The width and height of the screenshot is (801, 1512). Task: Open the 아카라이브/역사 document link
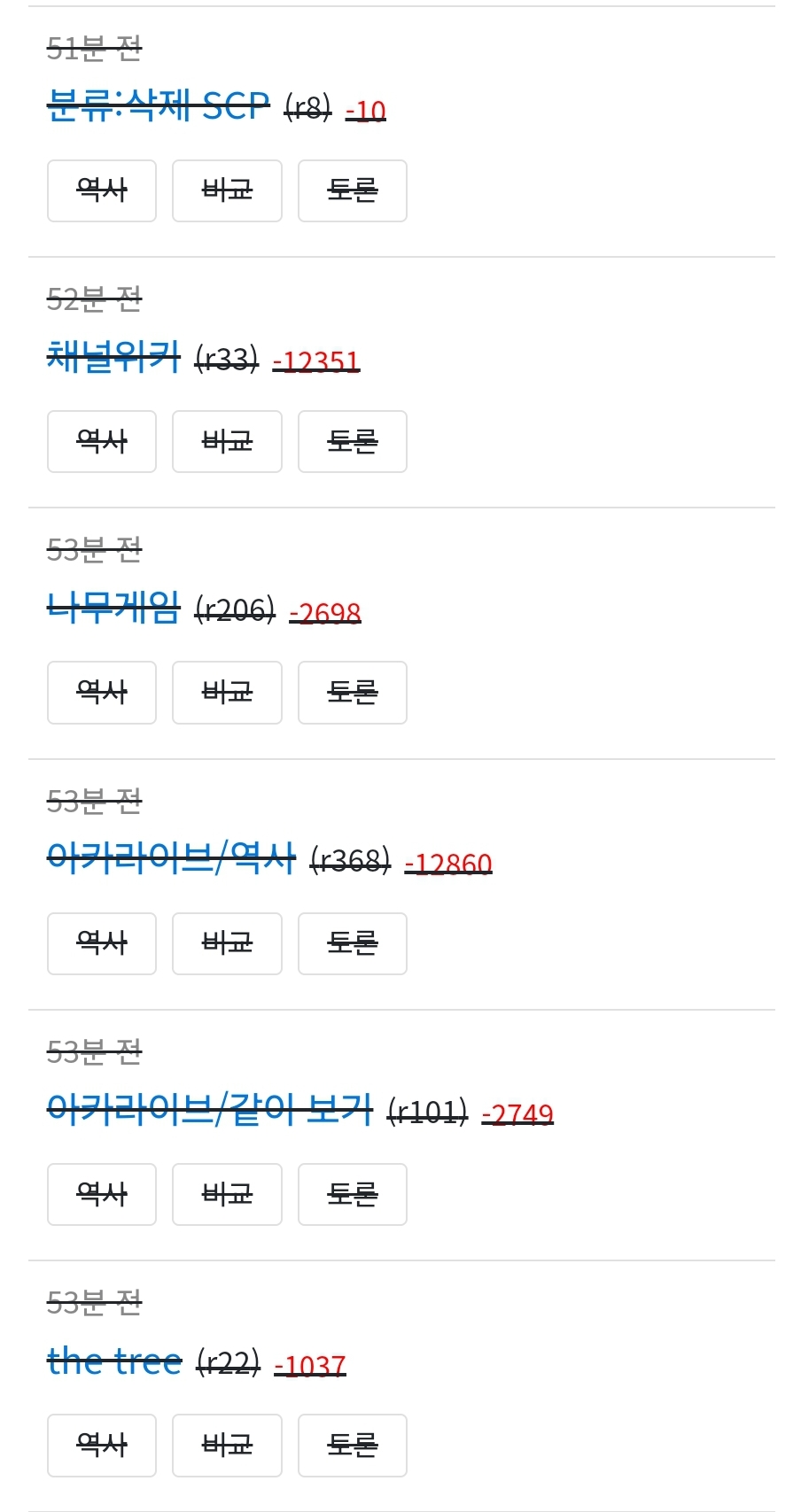[x=171, y=858]
